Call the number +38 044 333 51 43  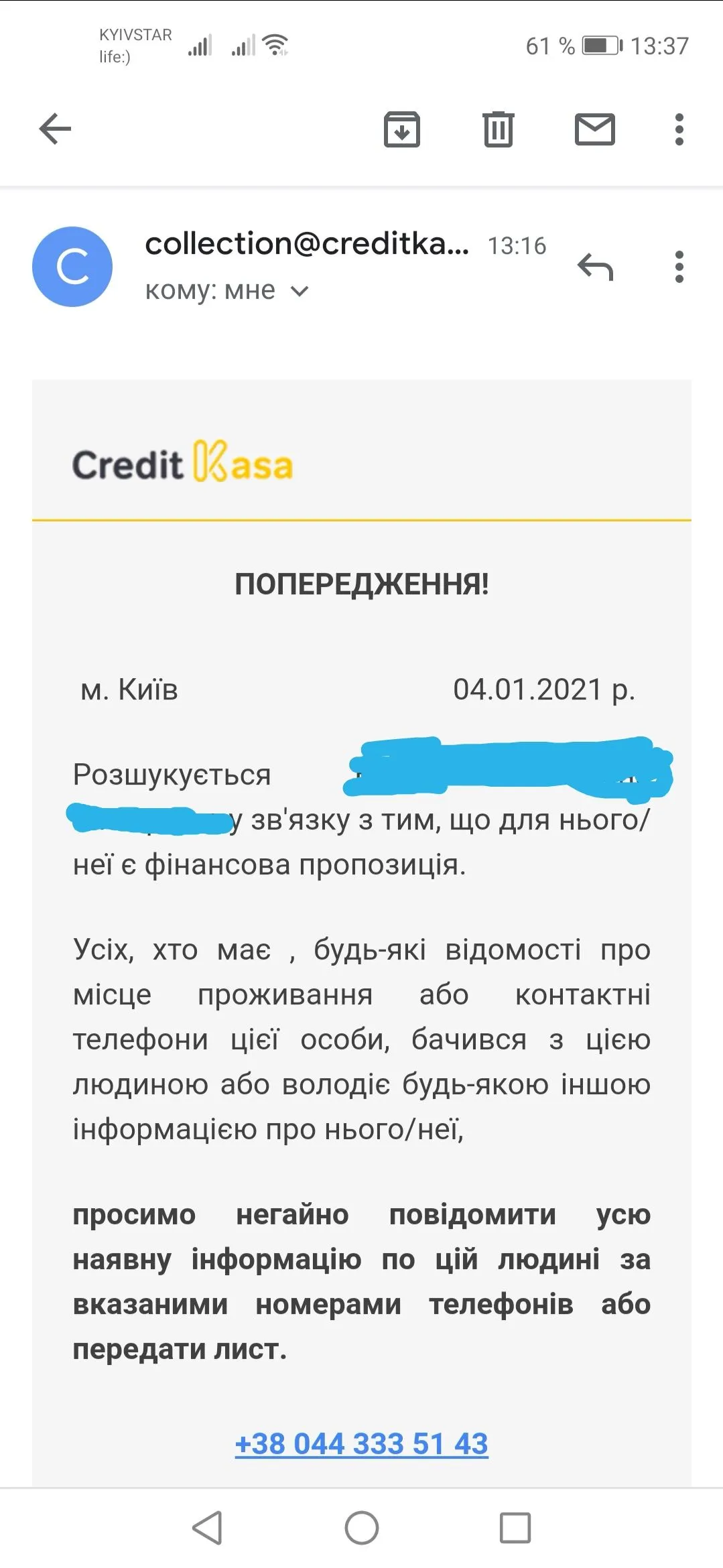coord(361,1443)
